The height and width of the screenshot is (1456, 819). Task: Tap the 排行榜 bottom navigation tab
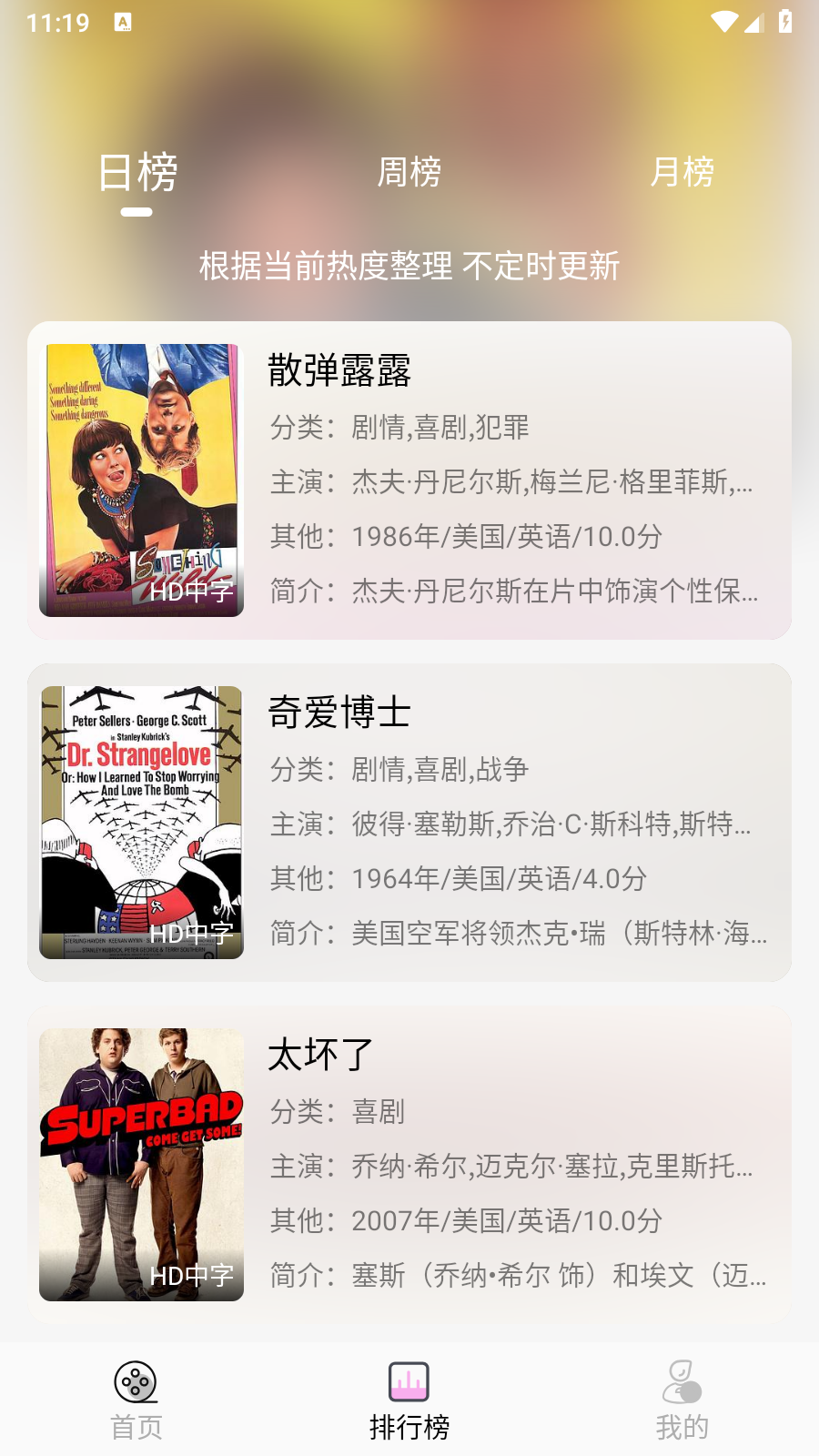[409, 1400]
